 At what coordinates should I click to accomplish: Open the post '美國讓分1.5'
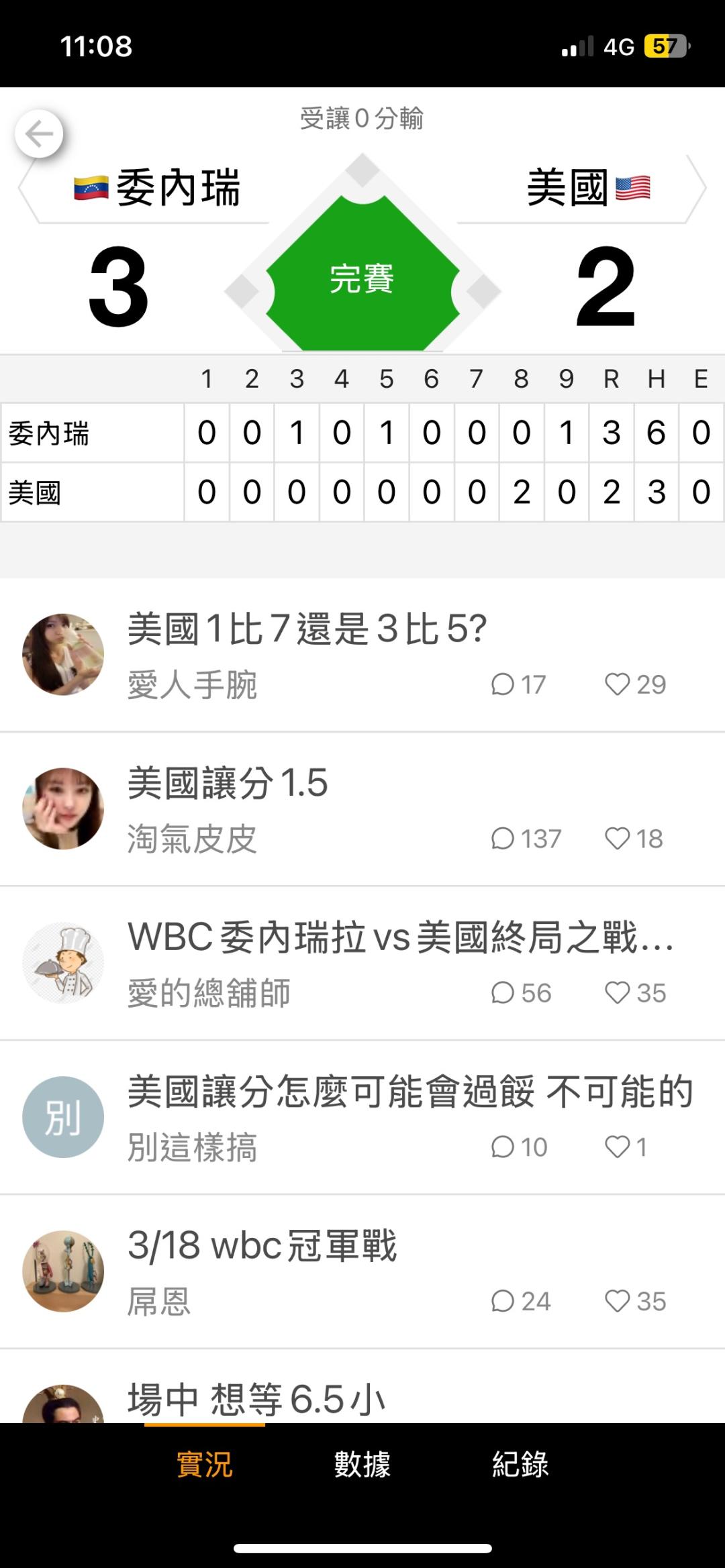[228, 784]
